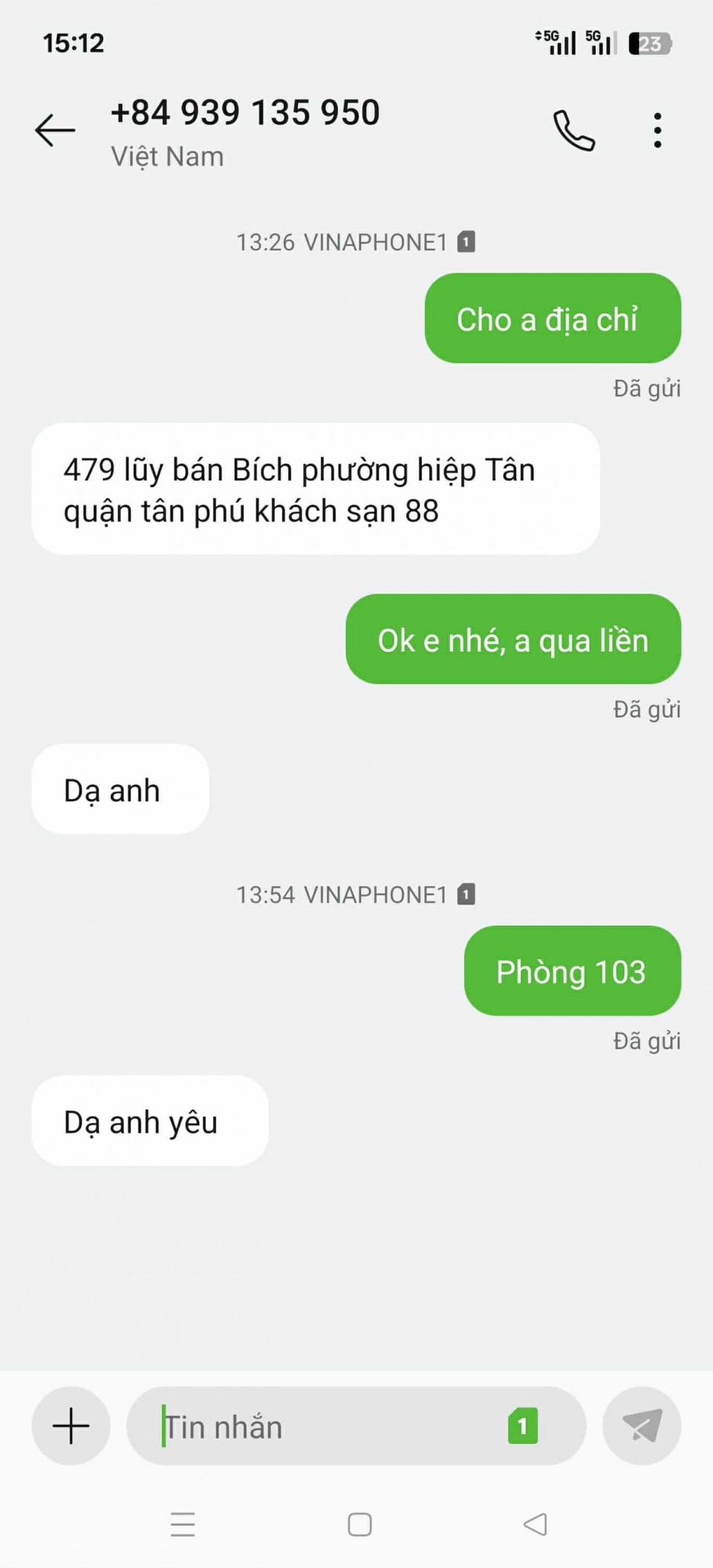Screen dimensions: 713x1568
Task: Go to the home screen
Action: (359, 1525)
